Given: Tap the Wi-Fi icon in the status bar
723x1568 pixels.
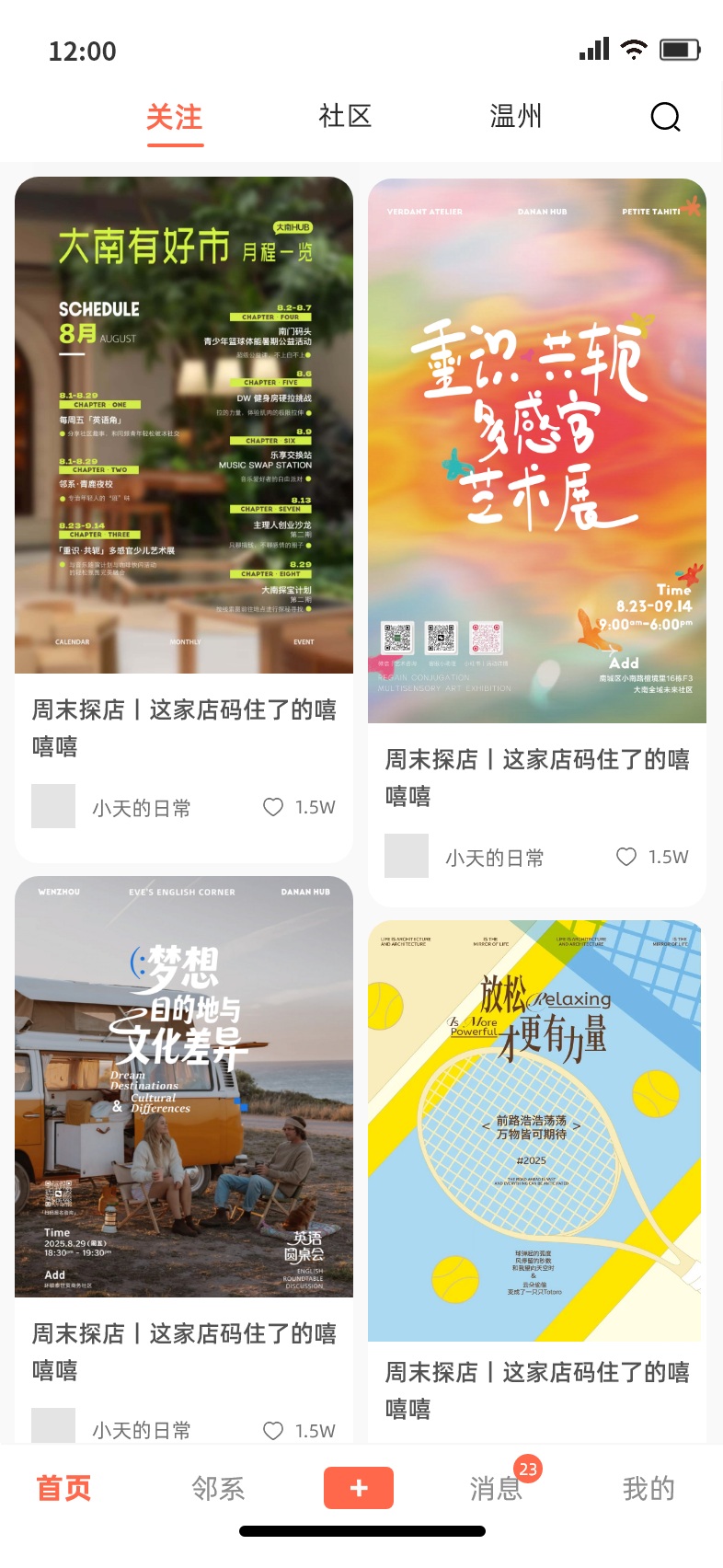Looking at the screenshot, I should (x=634, y=49).
